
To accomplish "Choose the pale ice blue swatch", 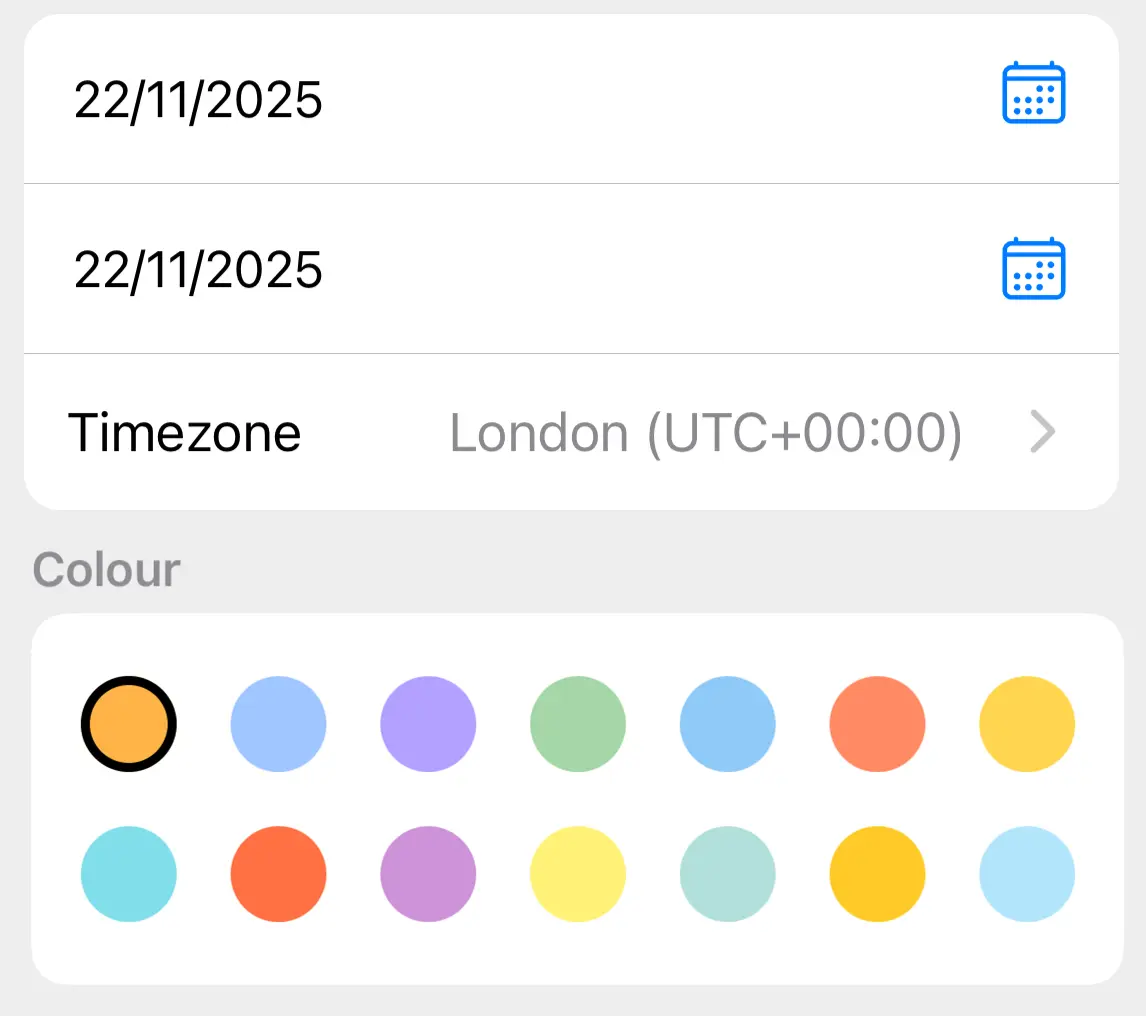I will [1027, 874].
